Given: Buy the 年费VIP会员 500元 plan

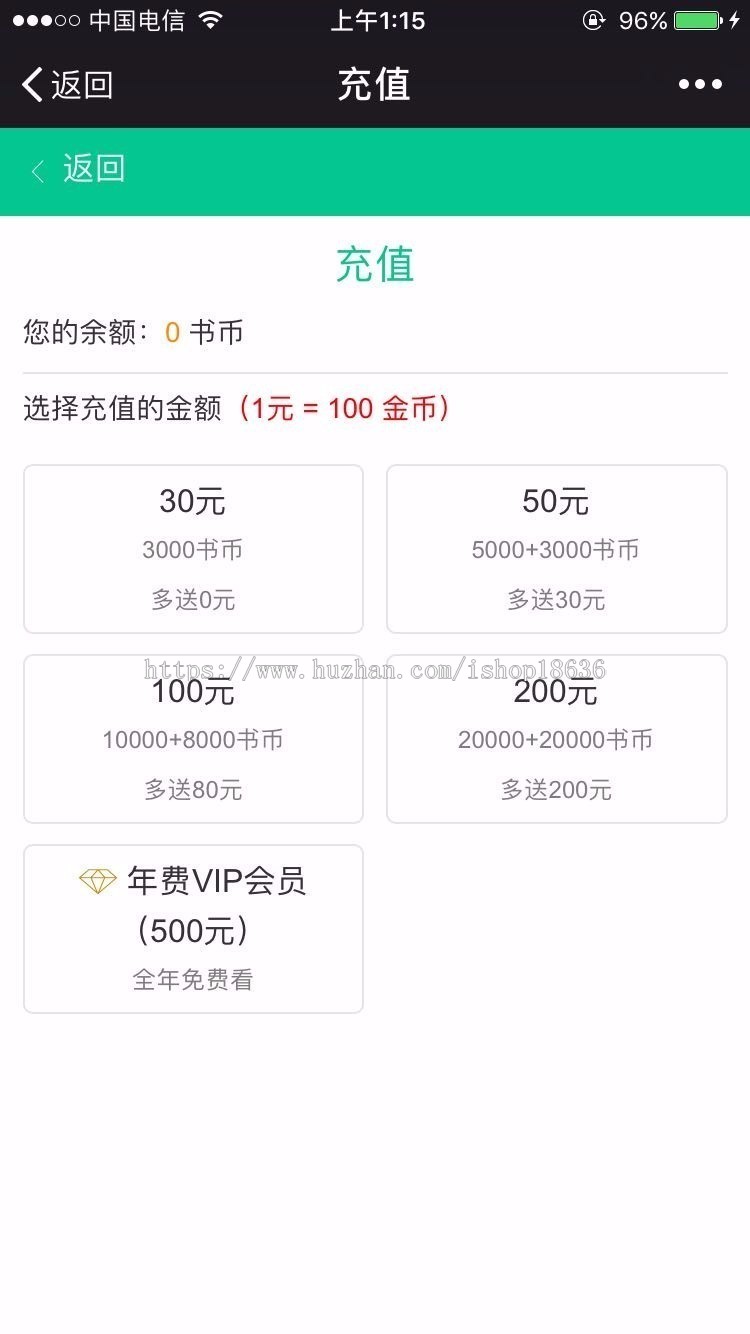Looking at the screenshot, I should pyautogui.click(x=193, y=928).
